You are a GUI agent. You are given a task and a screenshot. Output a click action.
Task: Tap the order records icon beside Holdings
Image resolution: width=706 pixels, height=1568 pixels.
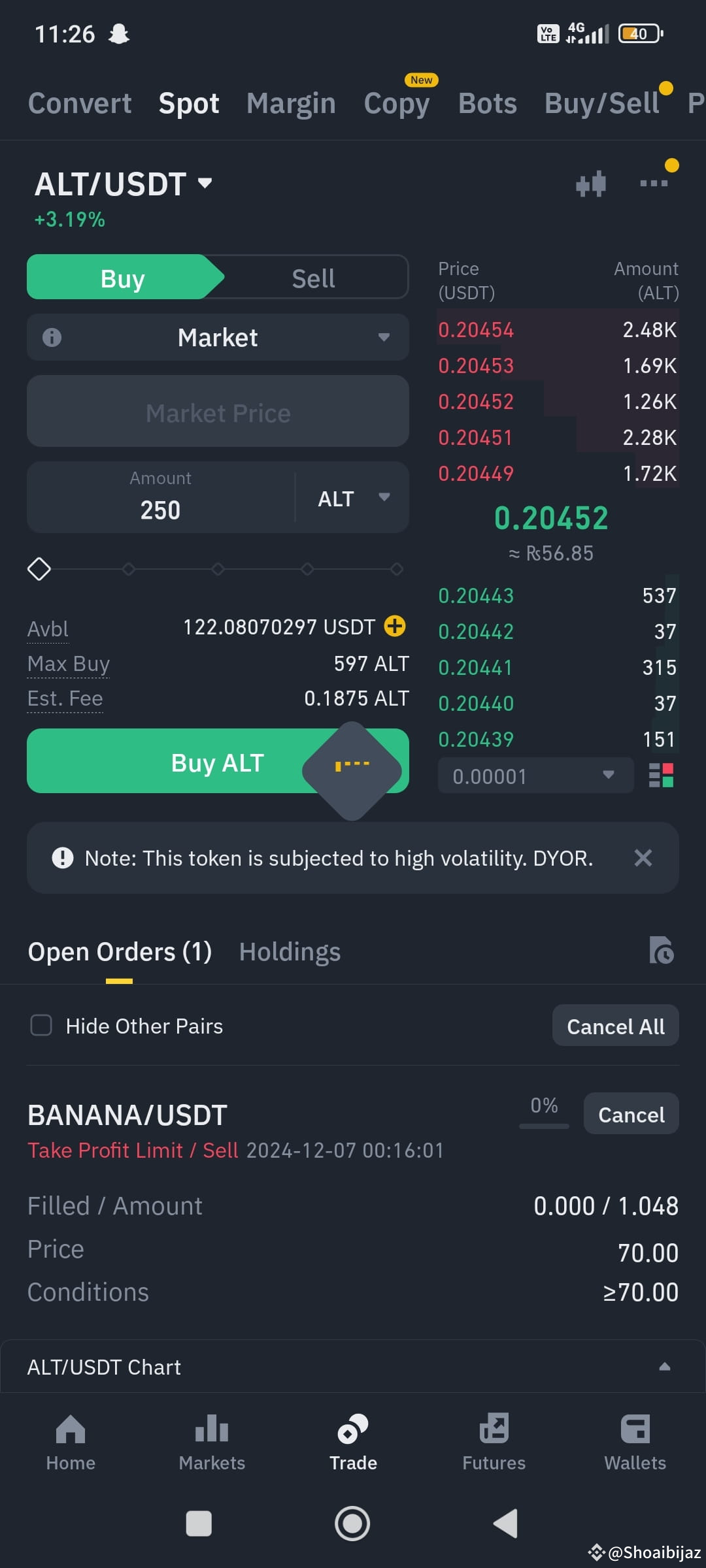point(662,951)
